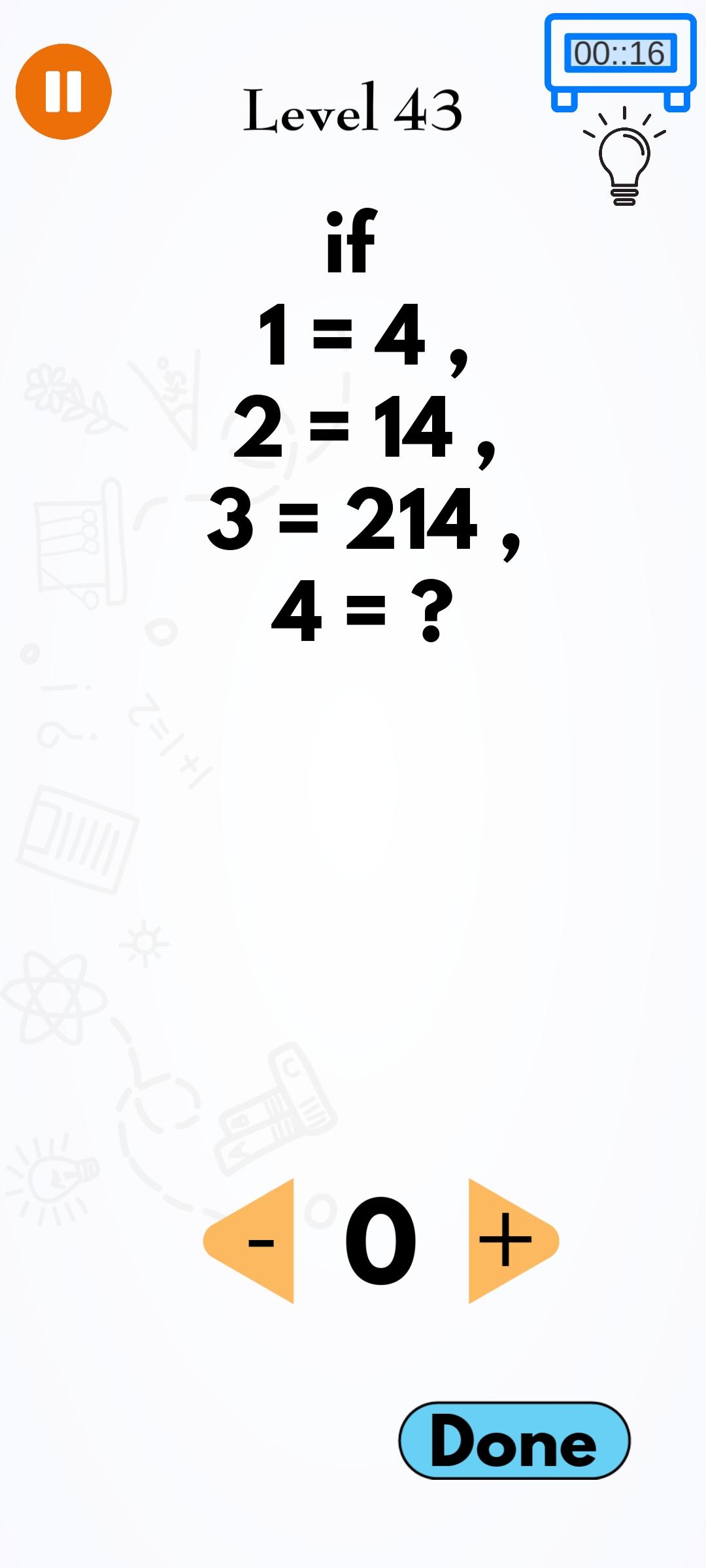Submit the answer with Done

[514, 1441]
